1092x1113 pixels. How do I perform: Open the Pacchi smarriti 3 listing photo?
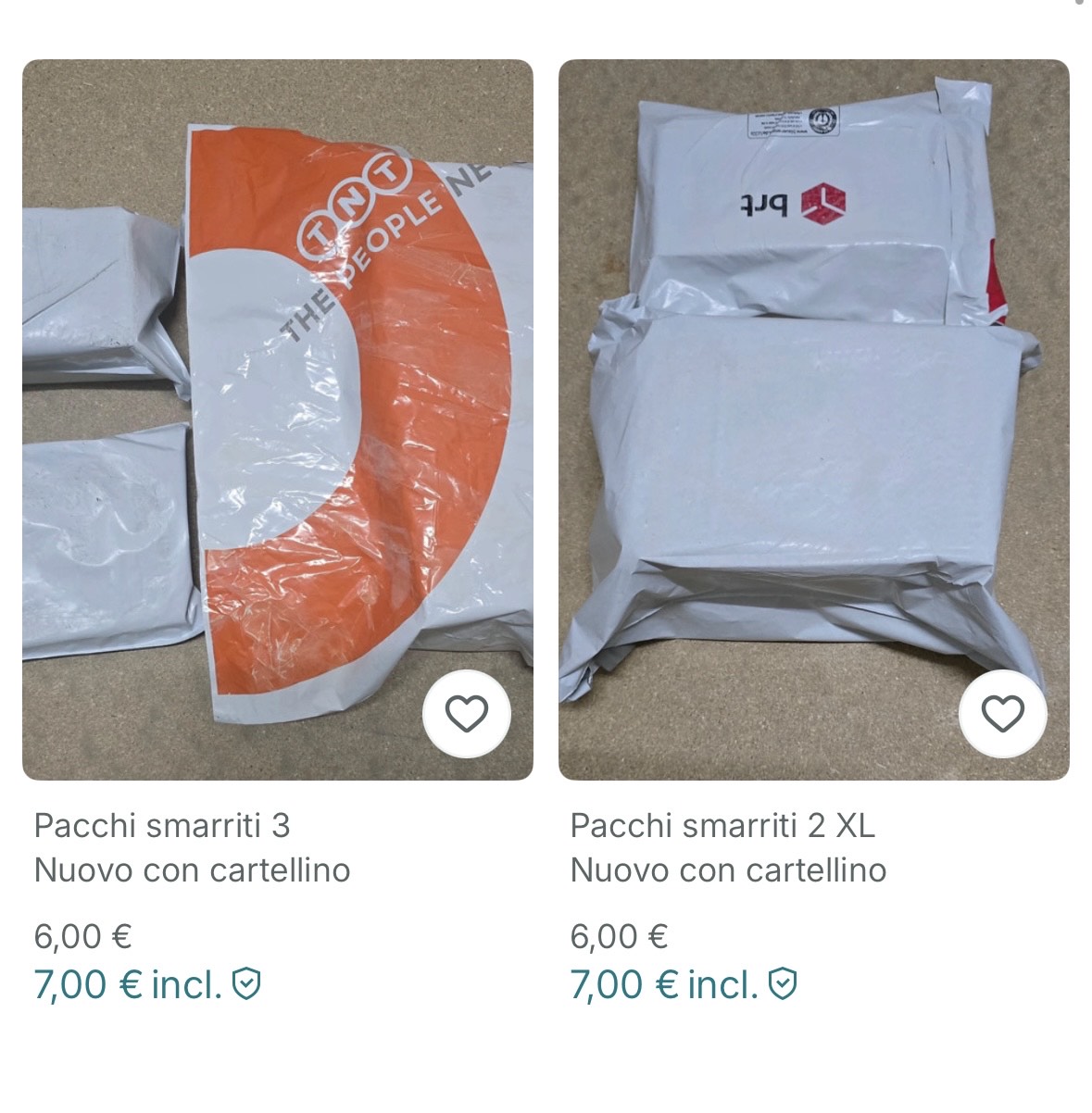click(x=278, y=389)
